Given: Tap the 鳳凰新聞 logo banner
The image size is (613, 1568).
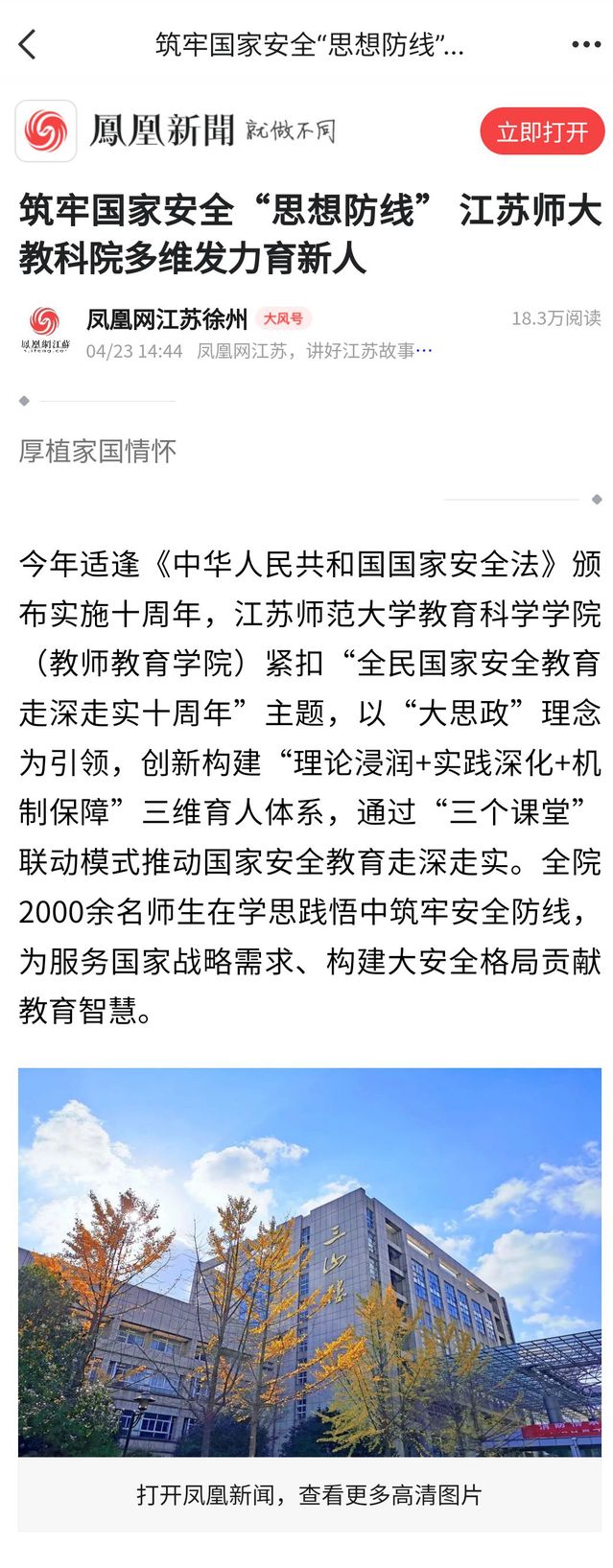Looking at the screenshot, I should [177, 130].
